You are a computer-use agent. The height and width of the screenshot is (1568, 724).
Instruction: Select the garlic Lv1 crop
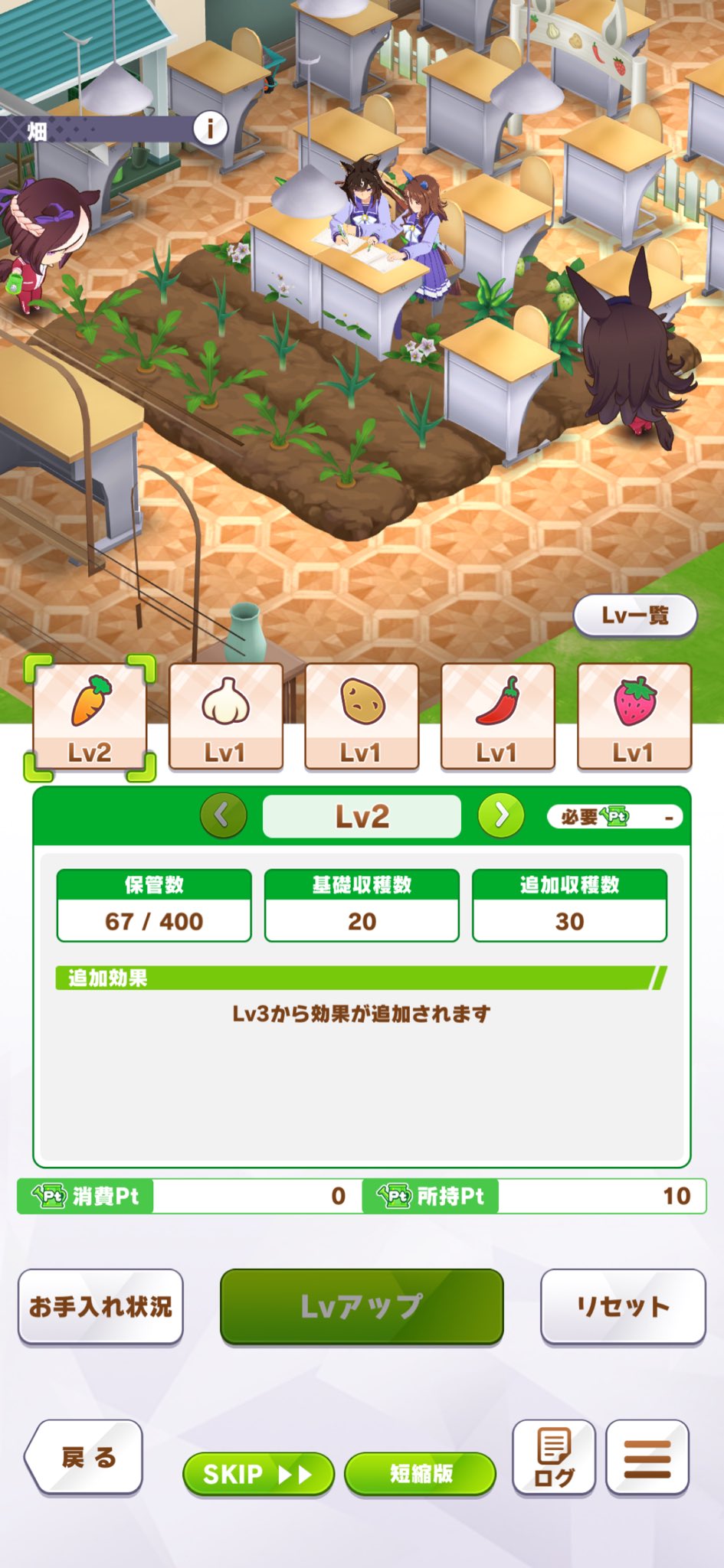(225, 717)
